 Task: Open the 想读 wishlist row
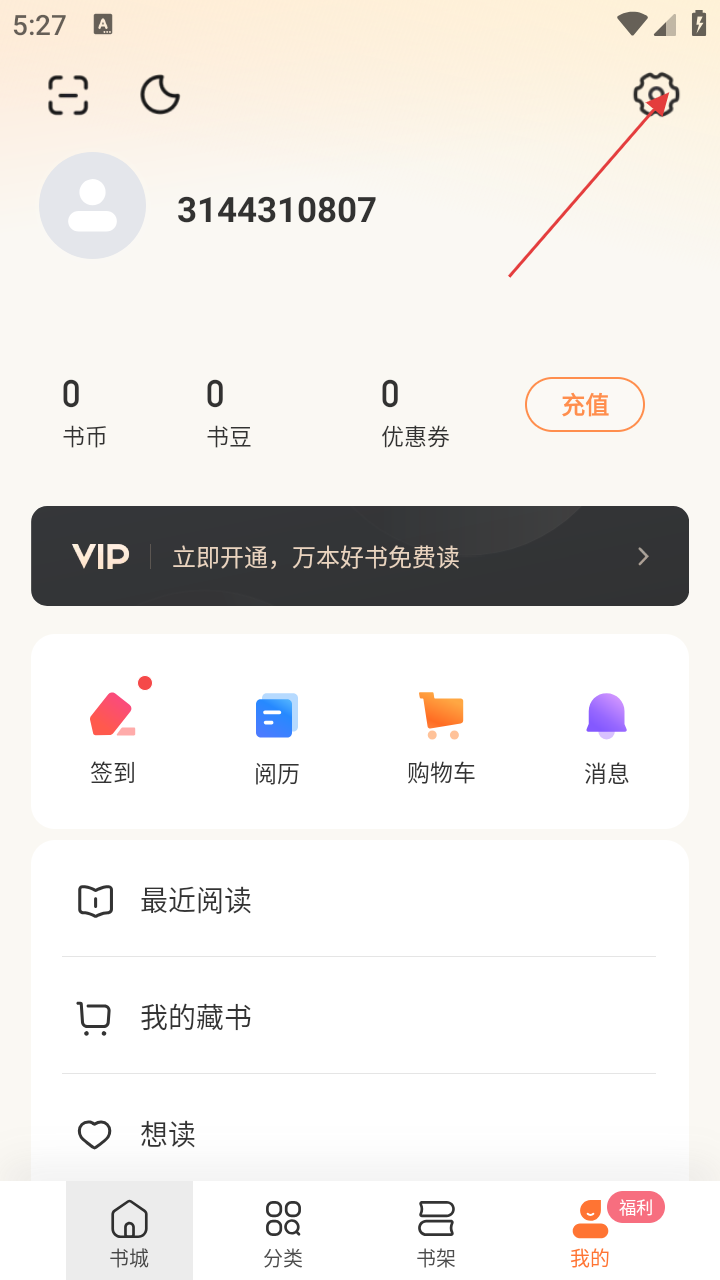[x=360, y=1135]
